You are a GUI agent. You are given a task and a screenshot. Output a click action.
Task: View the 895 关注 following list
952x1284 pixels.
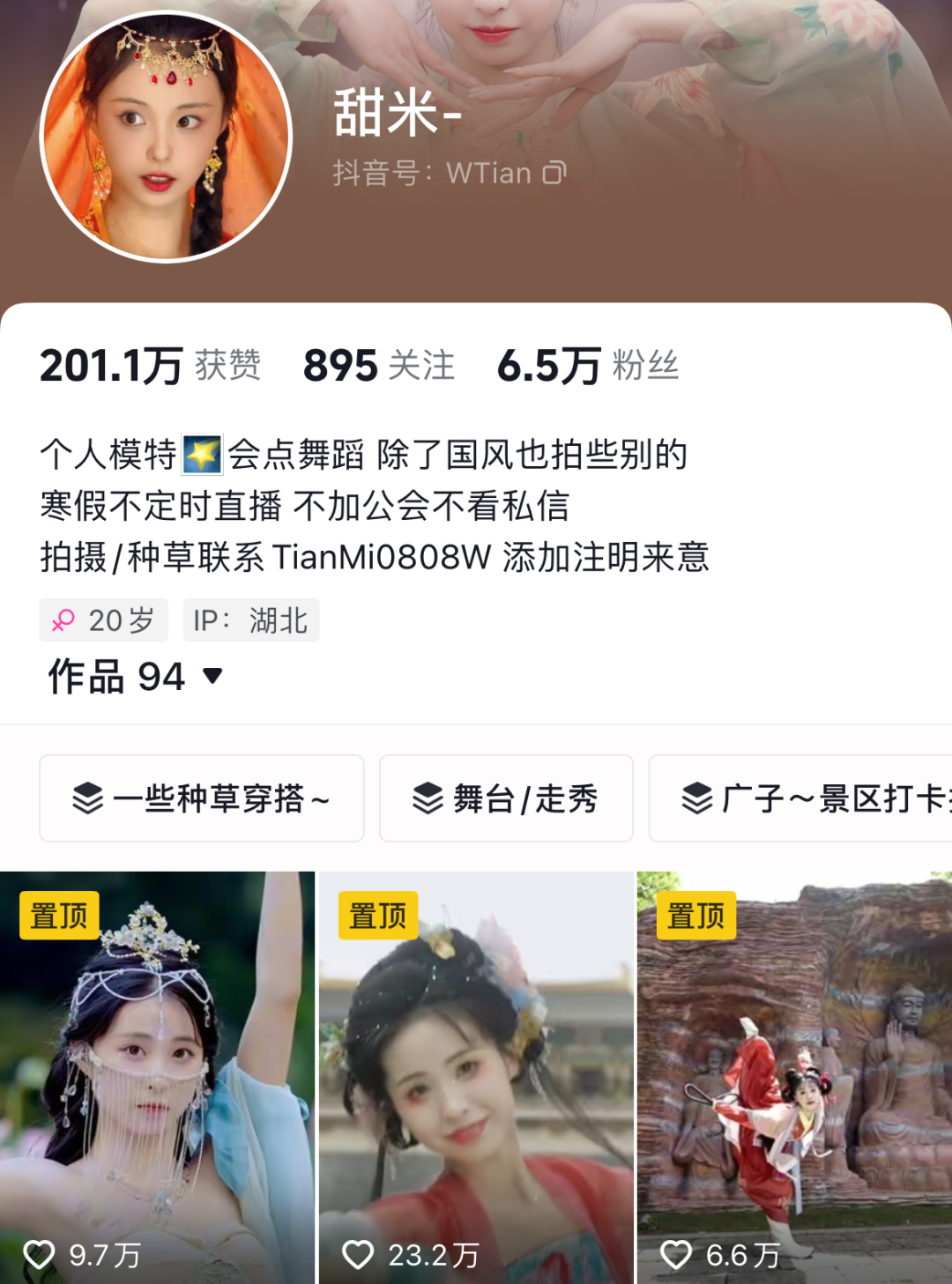point(379,366)
